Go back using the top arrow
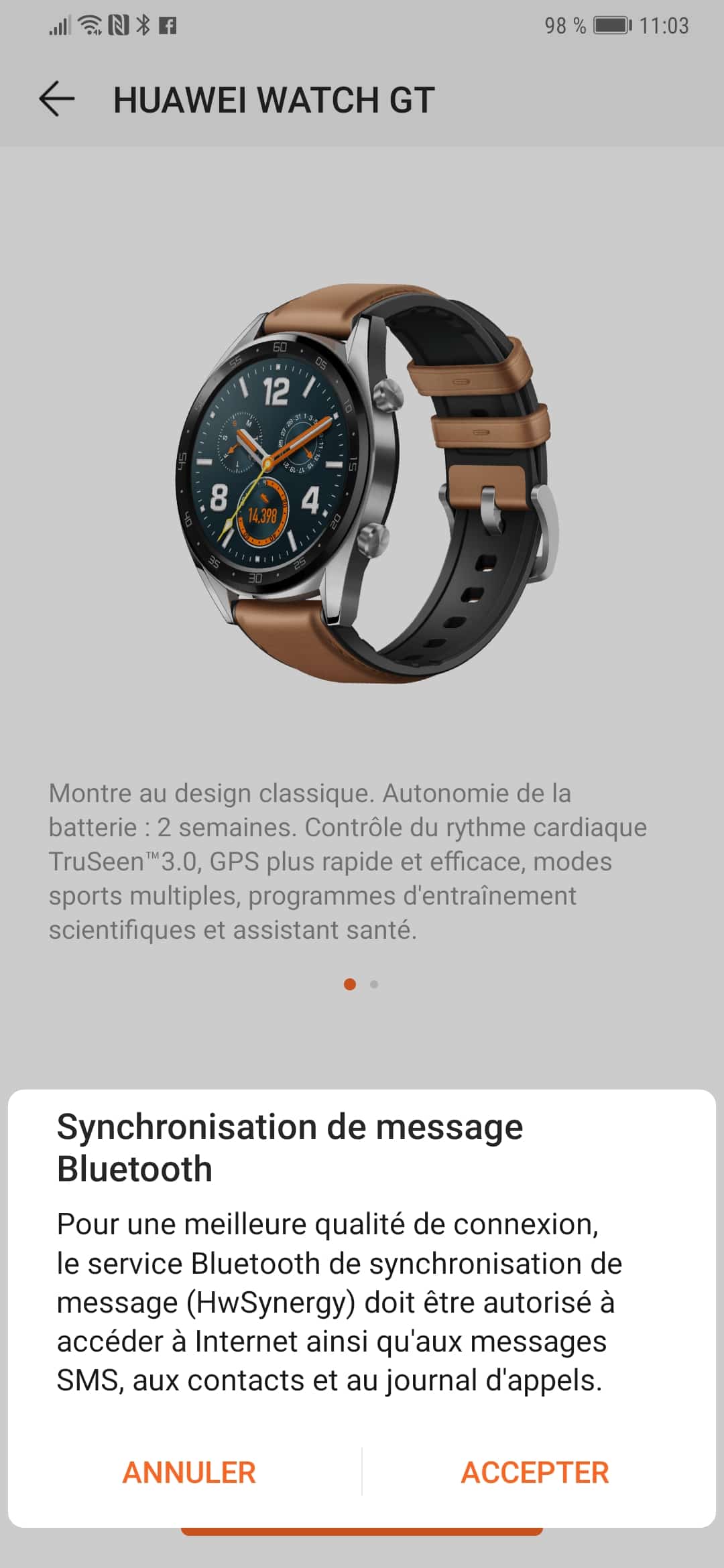This screenshot has height=1568, width=724. 56,100
